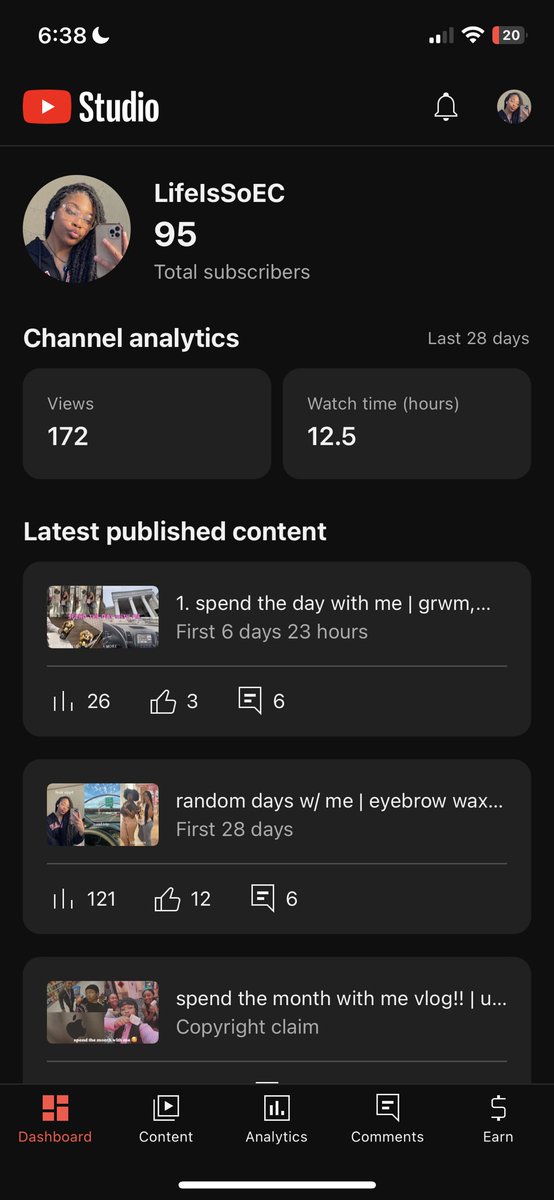Switch to the Comments tab
This screenshot has width=554, height=1200.
[x=387, y=1119]
